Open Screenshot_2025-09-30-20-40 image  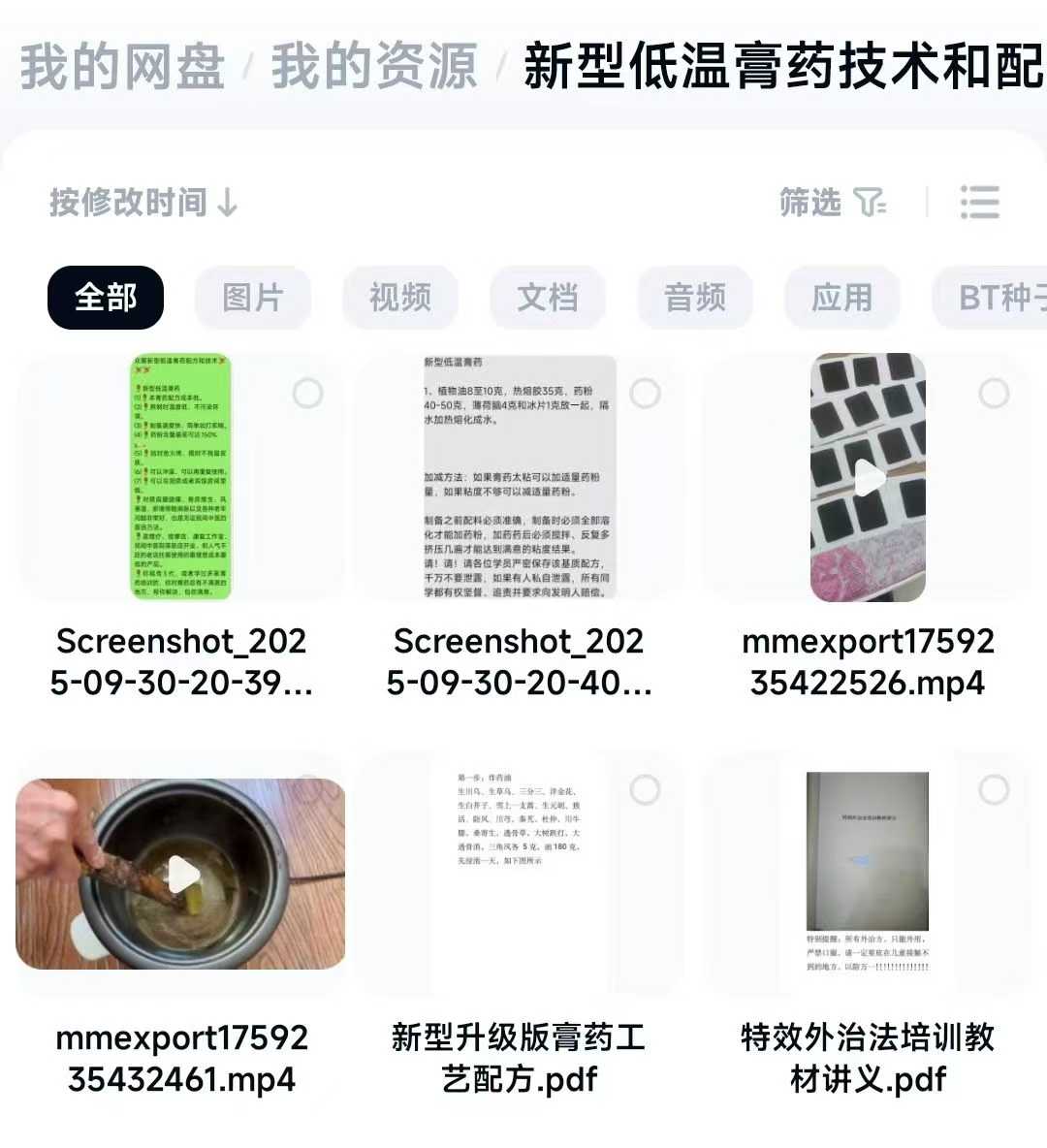click(x=519, y=477)
